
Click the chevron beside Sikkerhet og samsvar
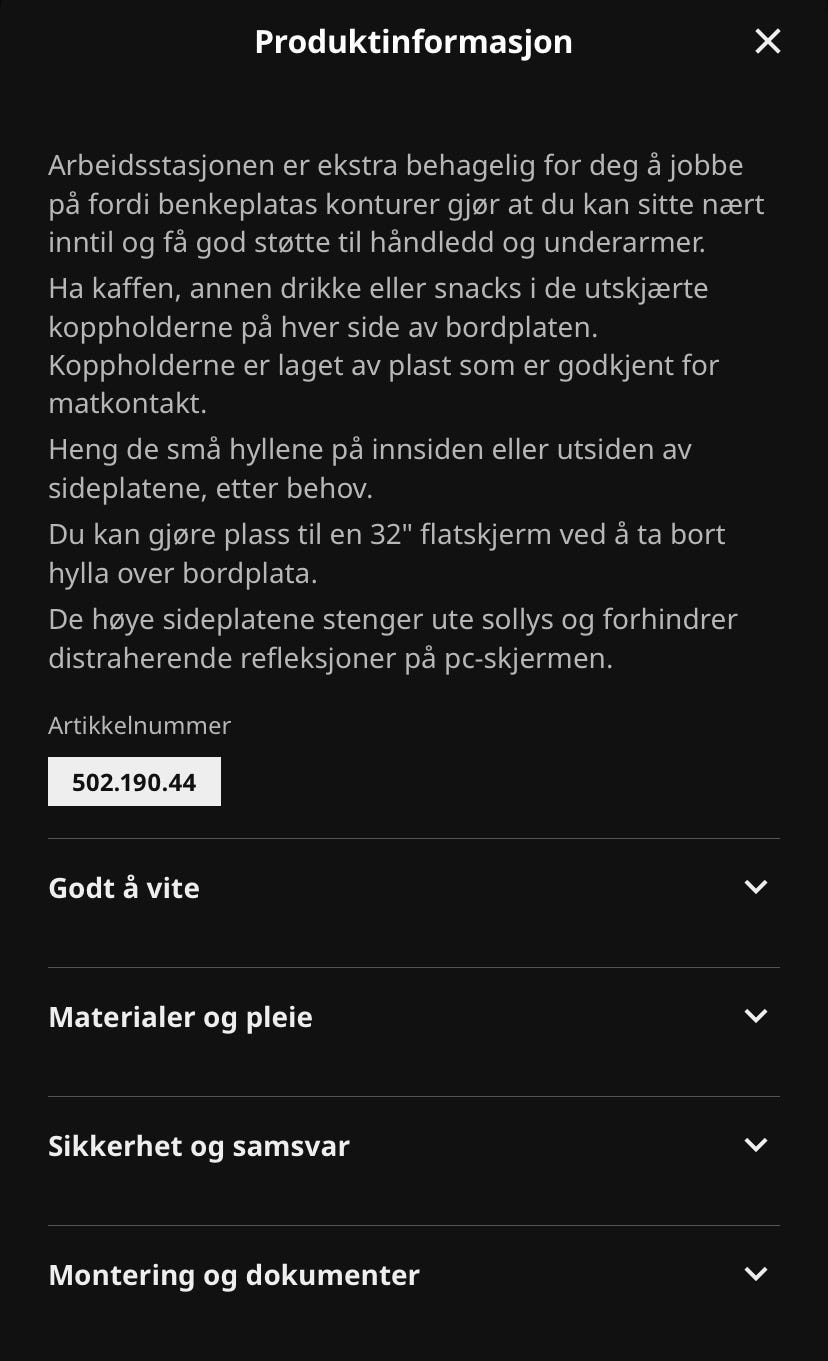pyautogui.click(x=757, y=1145)
